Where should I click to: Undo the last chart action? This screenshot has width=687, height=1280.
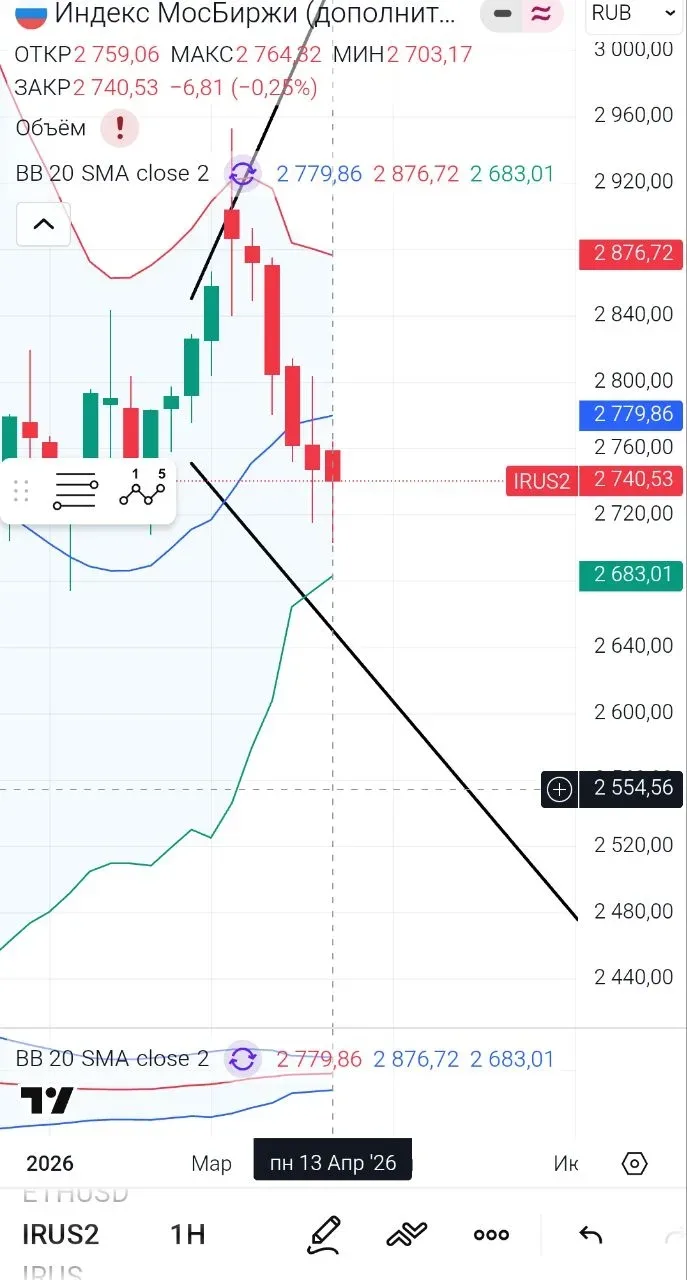[x=591, y=1234]
